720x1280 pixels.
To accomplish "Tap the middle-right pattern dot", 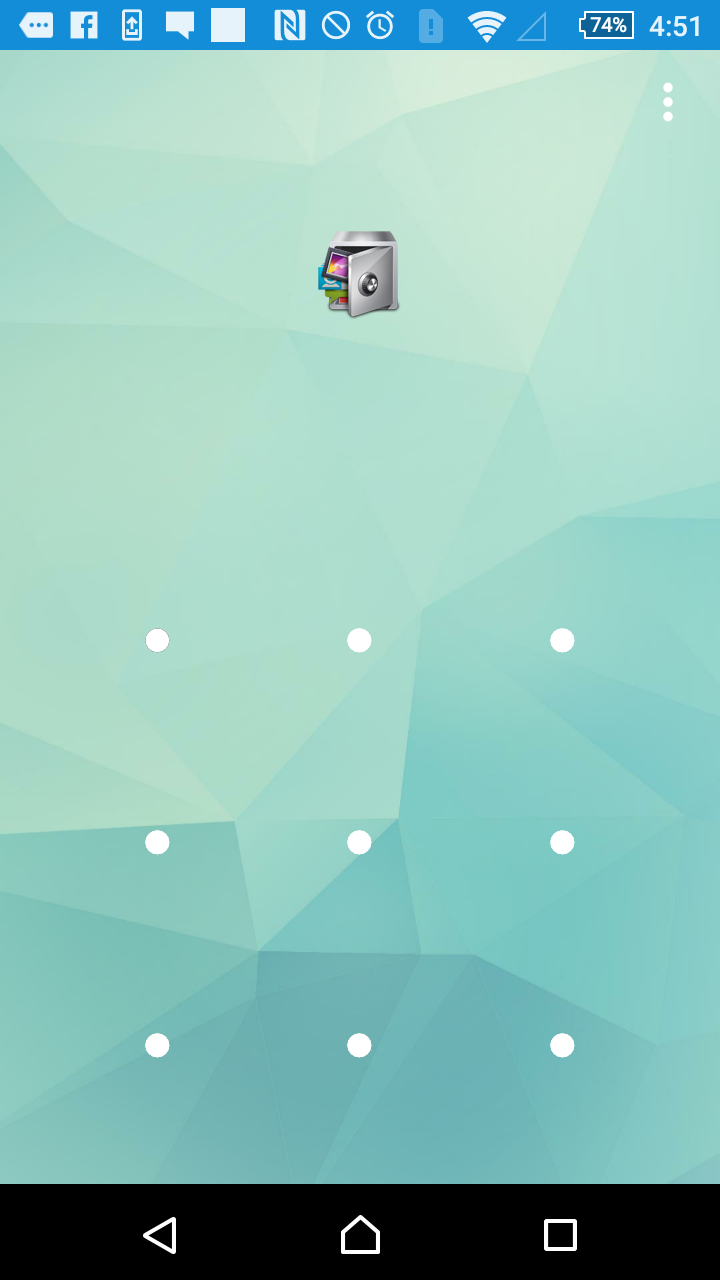I will 562,842.
